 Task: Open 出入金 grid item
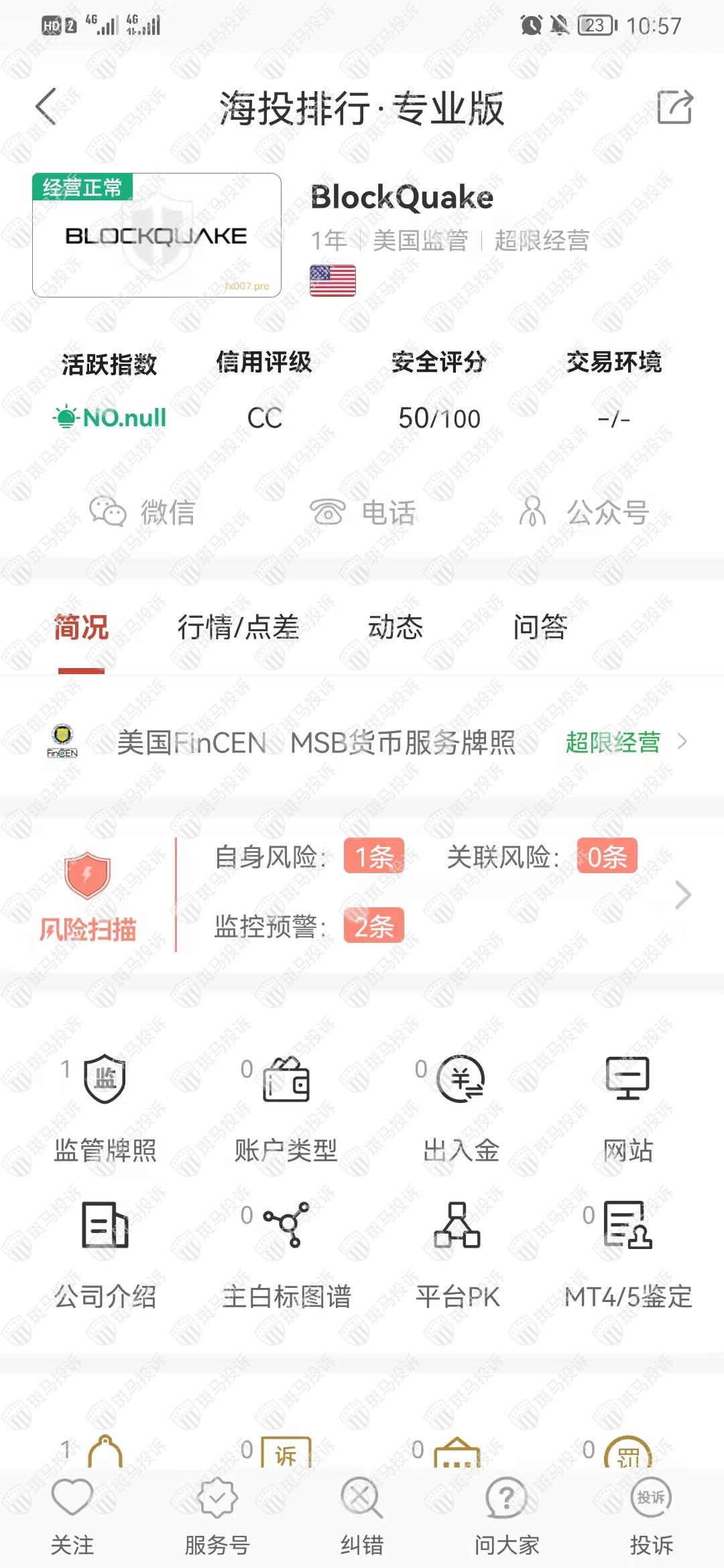point(461,1106)
